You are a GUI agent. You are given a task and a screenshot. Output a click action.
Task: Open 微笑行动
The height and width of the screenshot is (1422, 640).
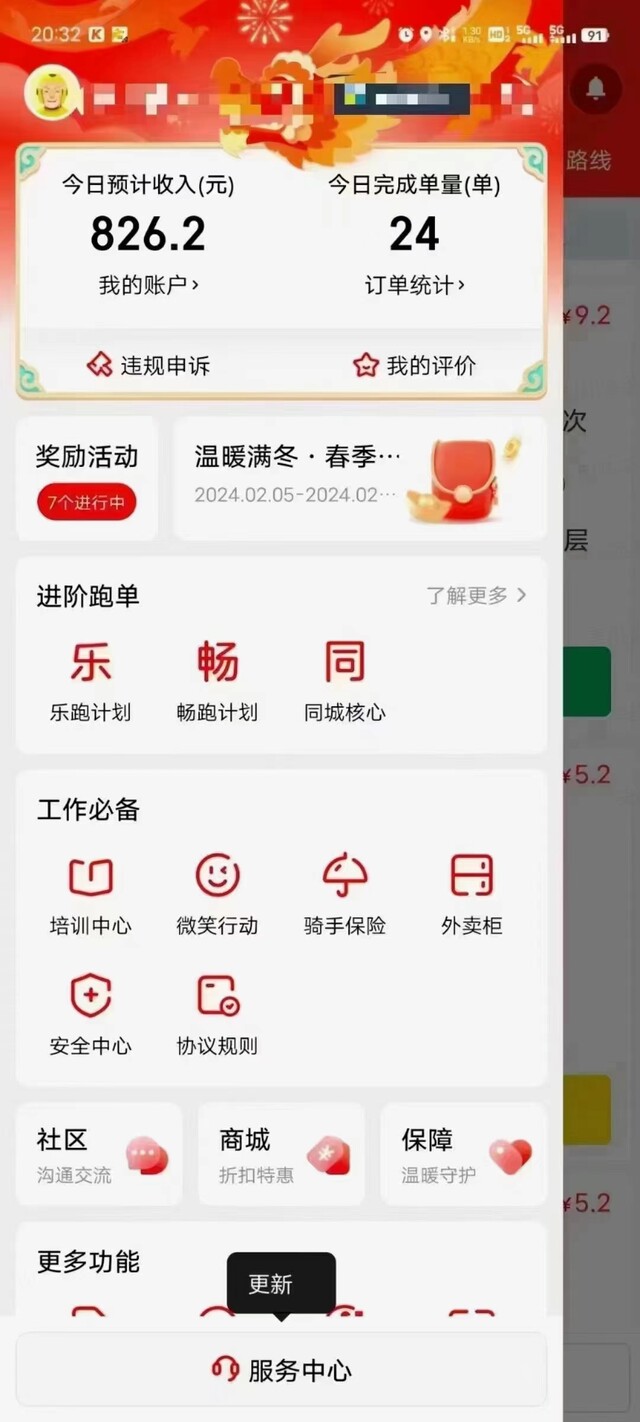click(217, 895)
